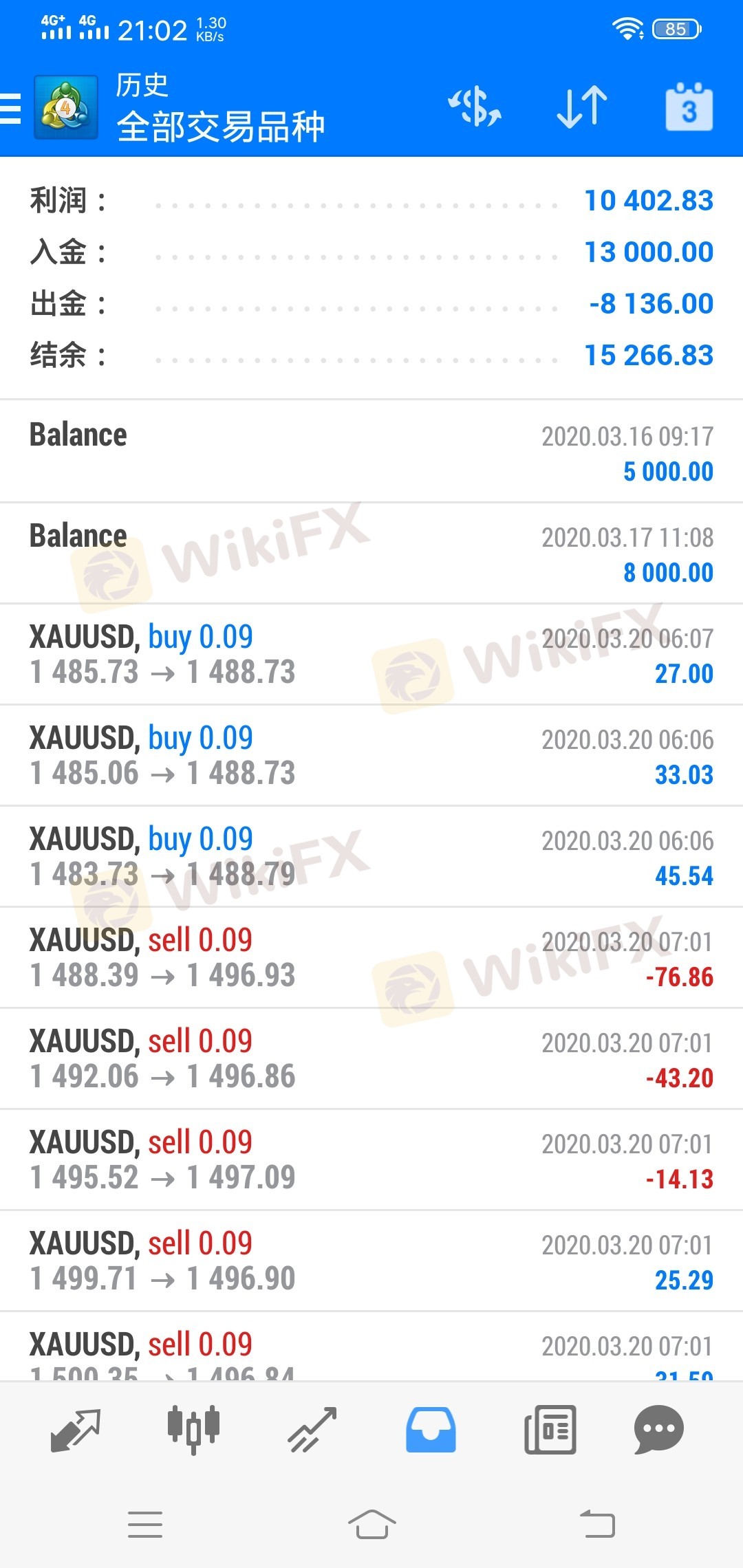Image resolution: width=743 pixels, height=1568 pixels.
Task: Switch to the candlestick chart tab
Action: [193, 1430]
